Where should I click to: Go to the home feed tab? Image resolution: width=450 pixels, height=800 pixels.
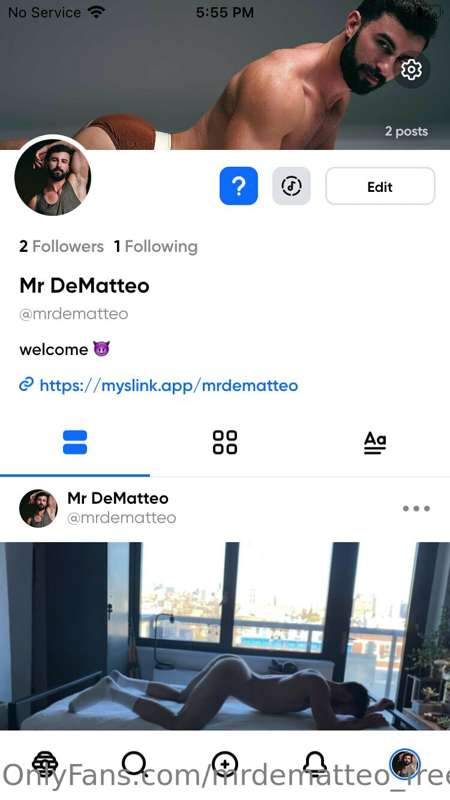(x=45, y=765)
